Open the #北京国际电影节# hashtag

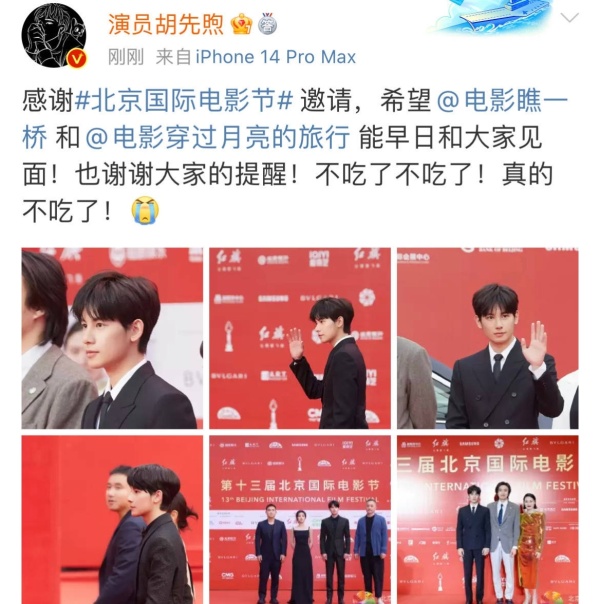(184, 101)
